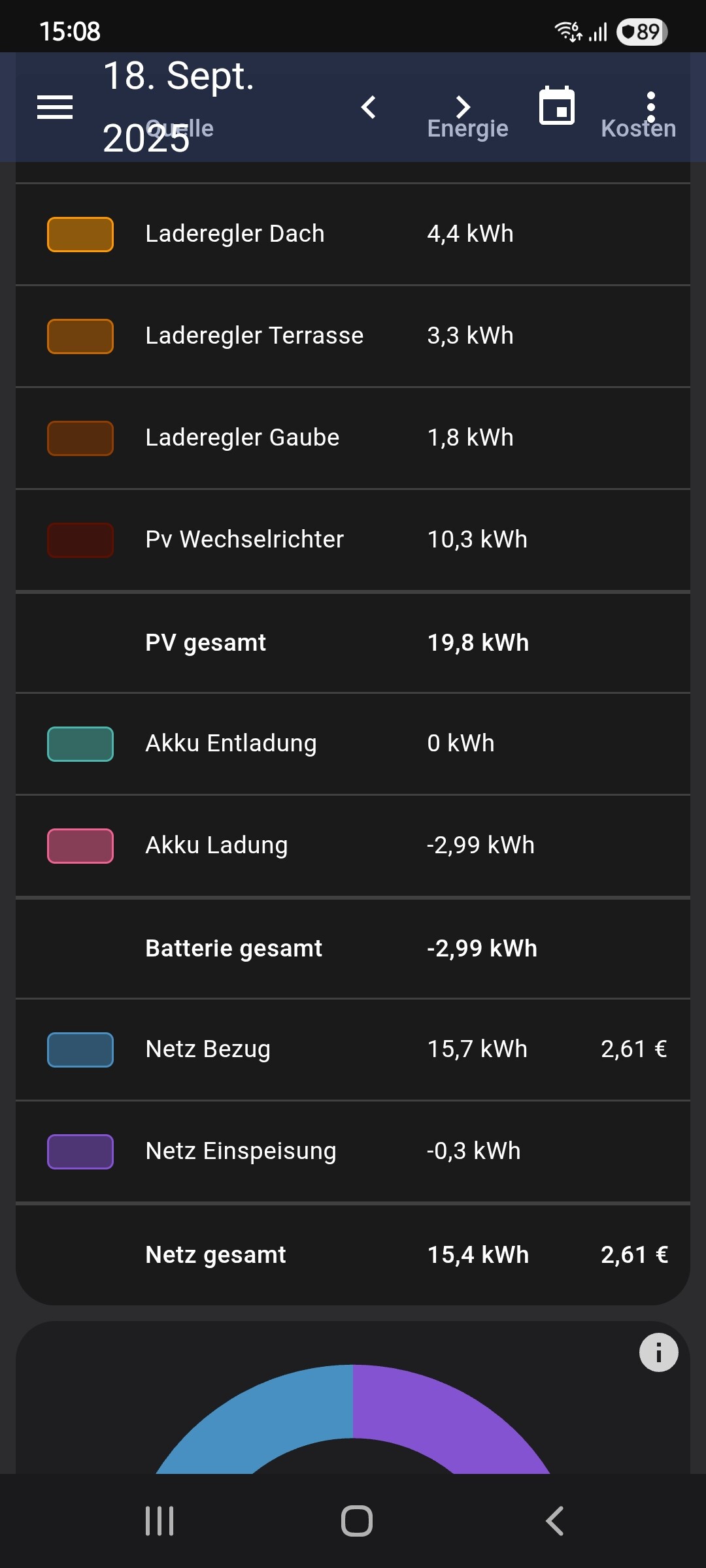Tap the system back button
706x1568 pixels.
554,1521
